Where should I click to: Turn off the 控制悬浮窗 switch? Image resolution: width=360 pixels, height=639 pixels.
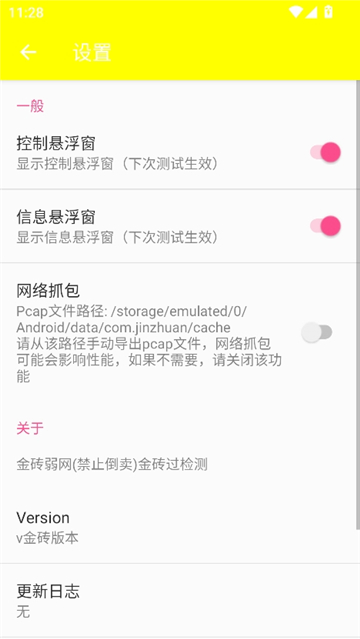(x=325, y=152)
